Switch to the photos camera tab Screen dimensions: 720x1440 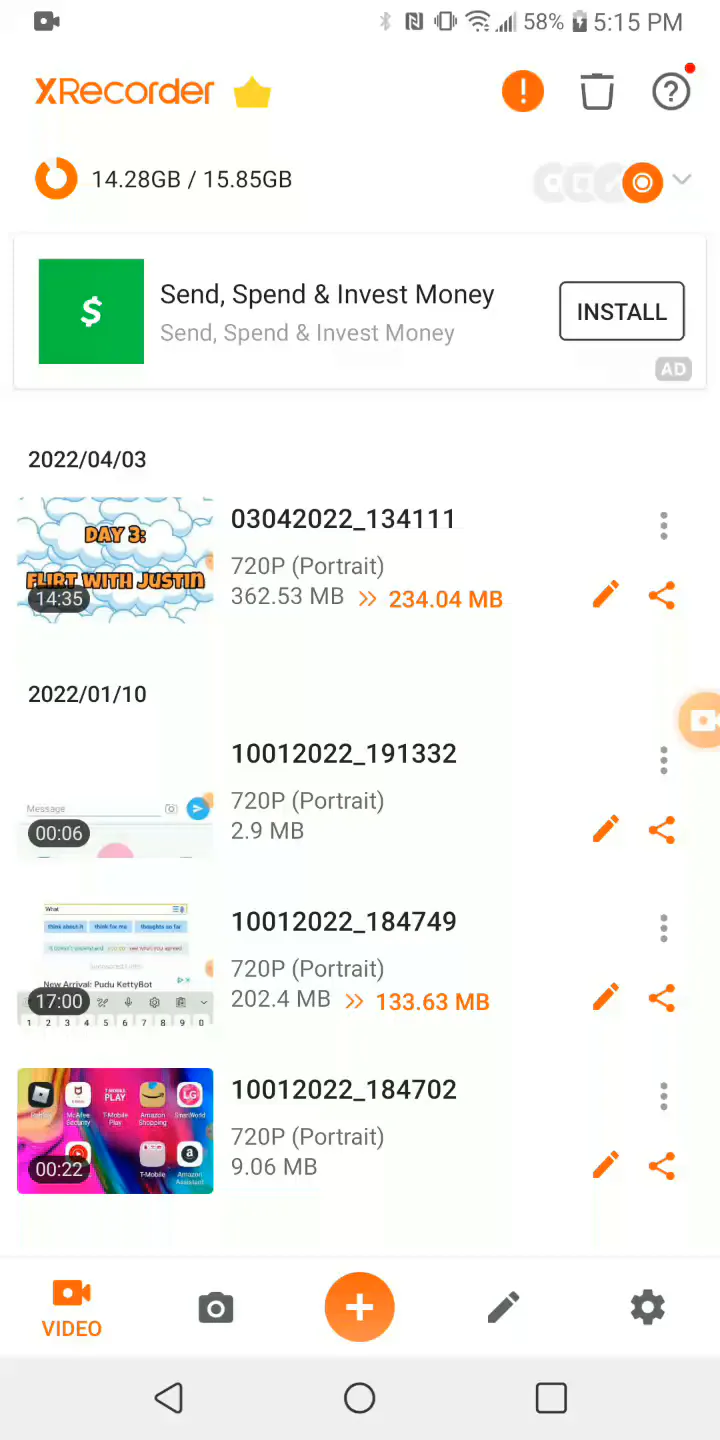pyautogui.click(x=216, y=1308)
